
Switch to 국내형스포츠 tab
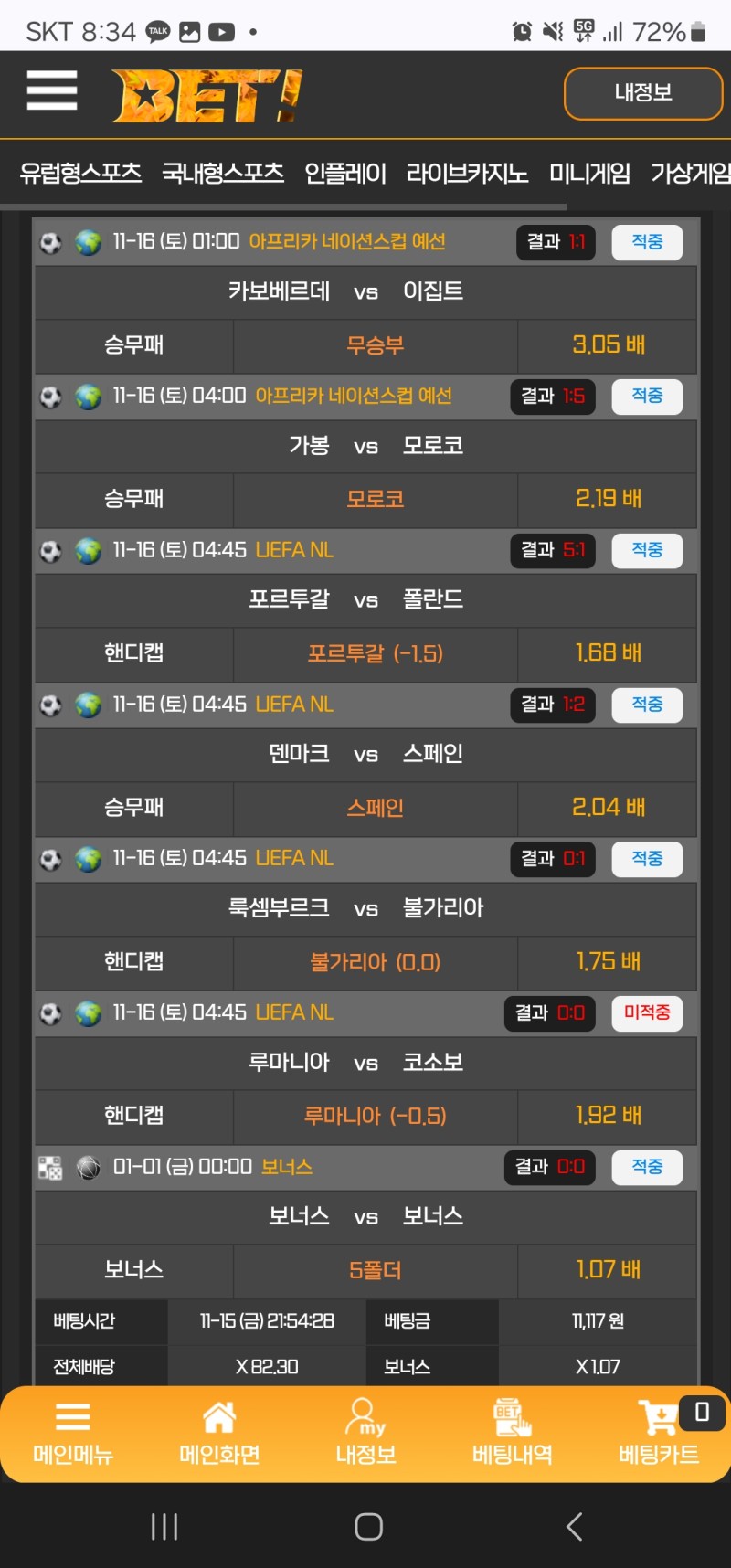[223, 173]
